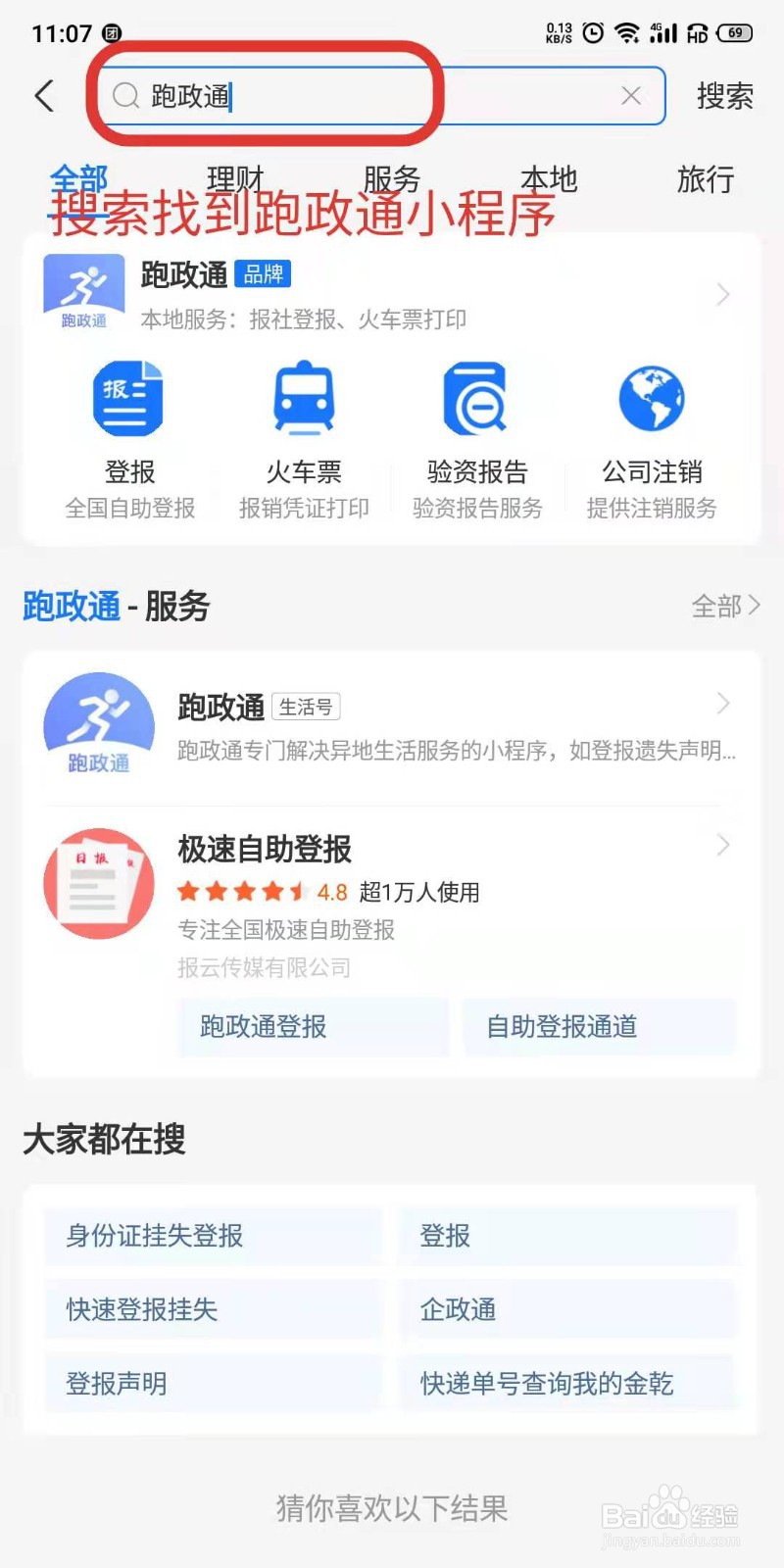Screen dimensions: 784x1568
Task: Open the 极速自助登报 detail chevron
Action: 723,845
